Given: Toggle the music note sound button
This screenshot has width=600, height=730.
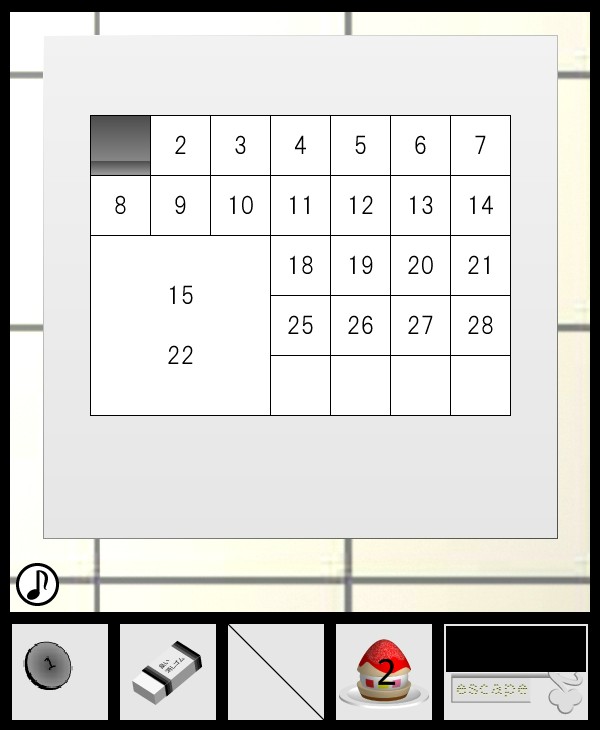Looking at the screenshot, I should (37, 583).
